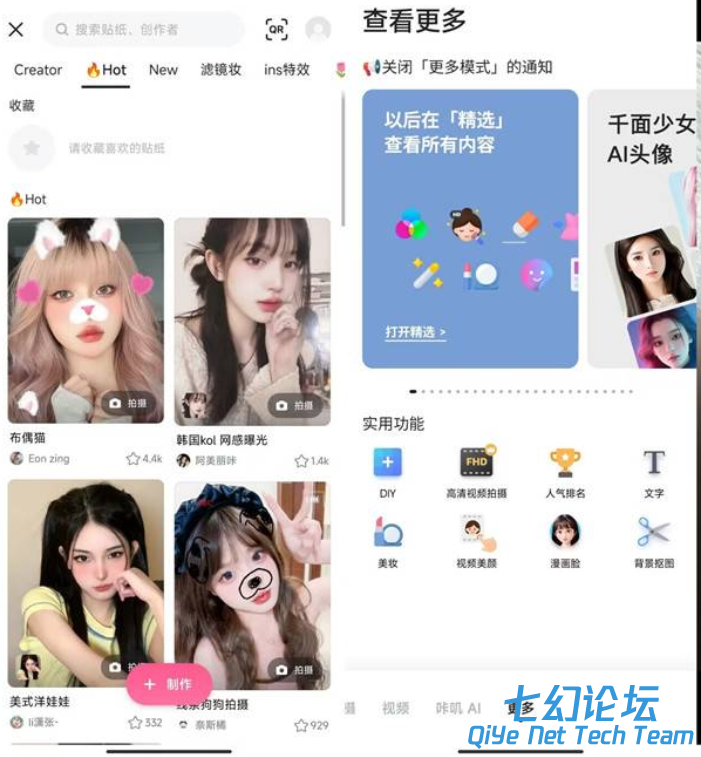Tap the 打开精选 link on the banner
Viewport: 701px width, 757px height.
point(415,331)
